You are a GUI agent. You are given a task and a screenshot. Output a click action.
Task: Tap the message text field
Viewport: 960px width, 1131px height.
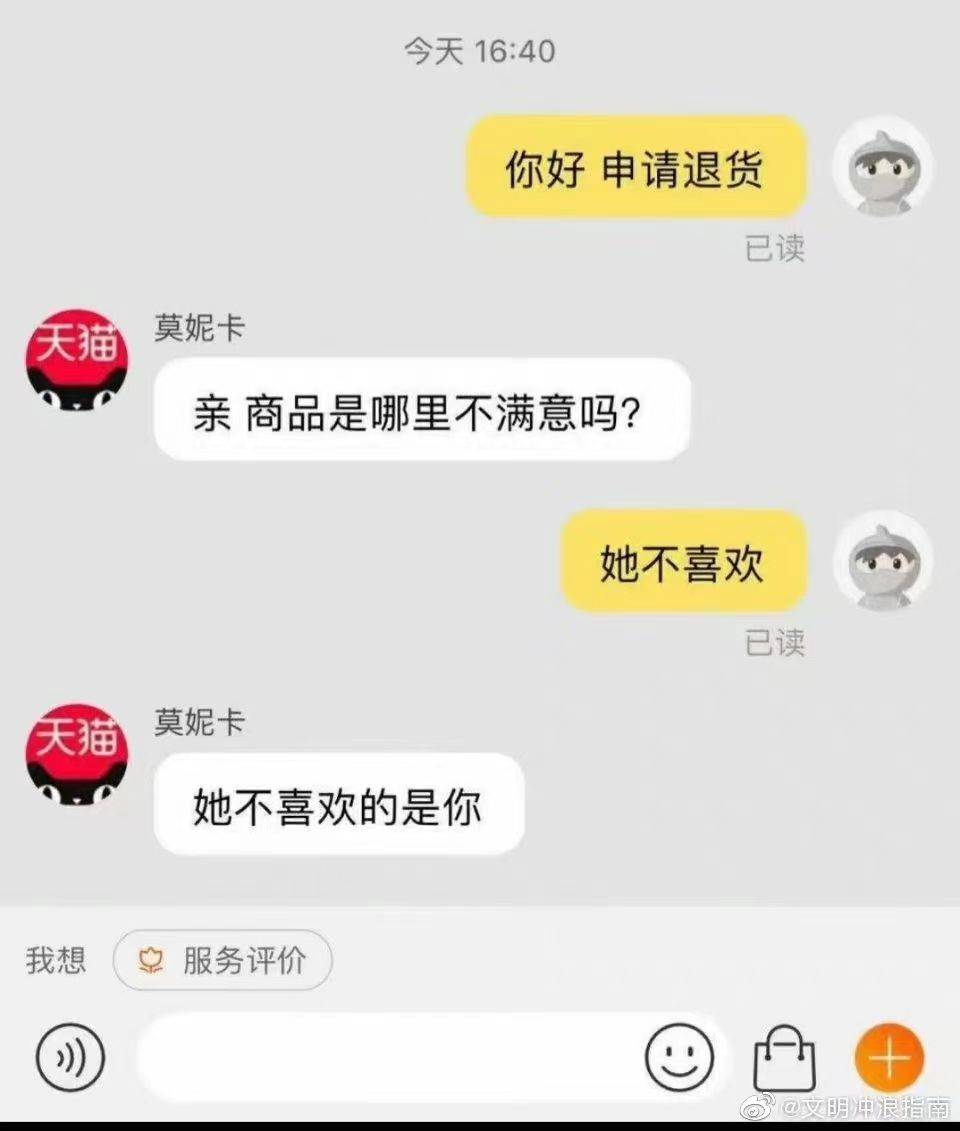pyautogui.click(x=390, y=1057)
